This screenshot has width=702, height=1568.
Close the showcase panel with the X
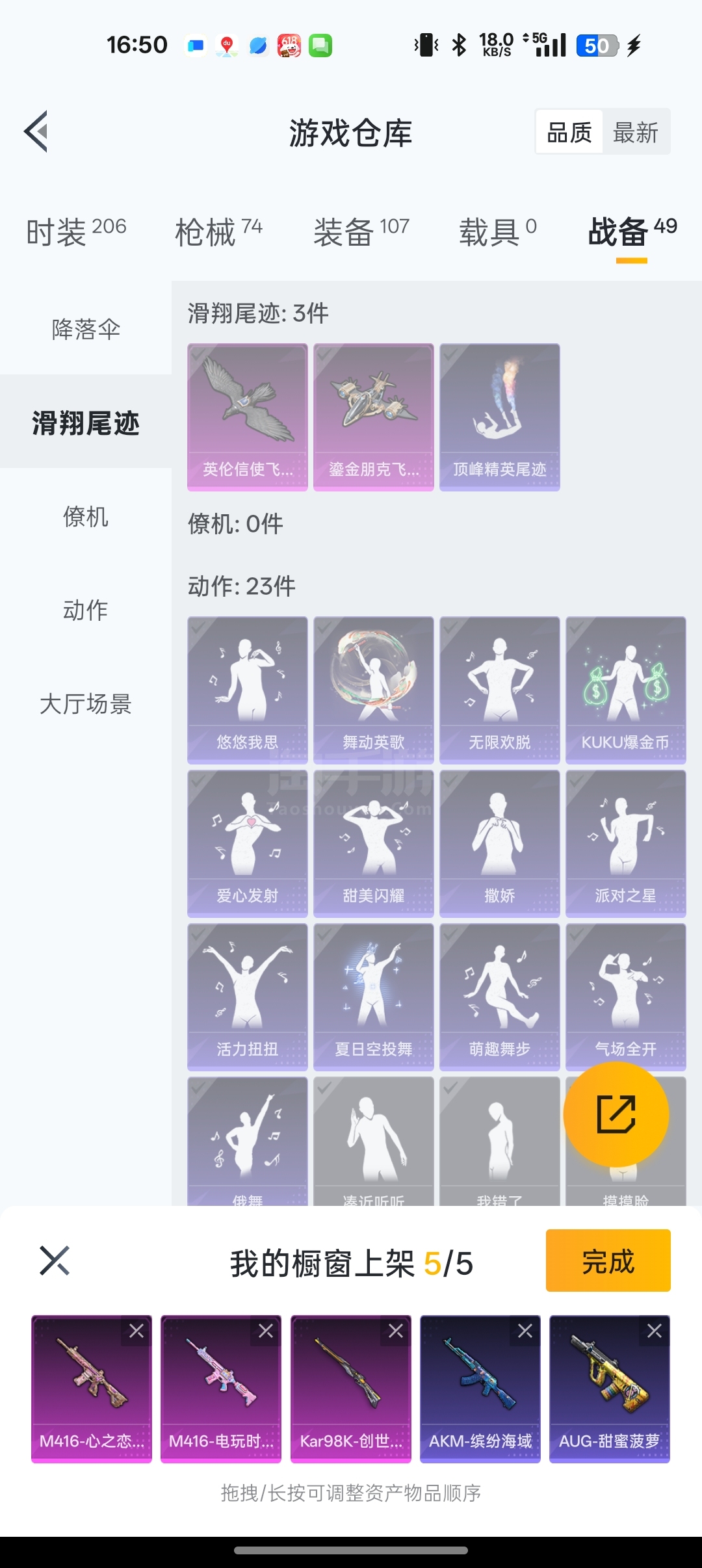pyautogui.click(x=55, y=1261)
